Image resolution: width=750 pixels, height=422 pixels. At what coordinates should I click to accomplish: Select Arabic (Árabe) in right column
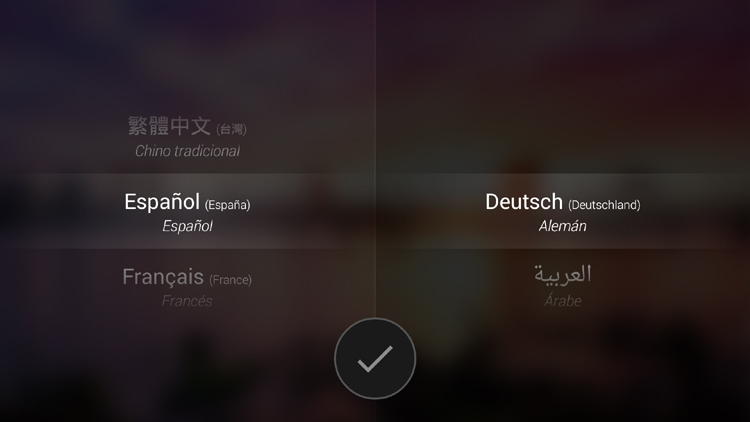click(562, 285)
